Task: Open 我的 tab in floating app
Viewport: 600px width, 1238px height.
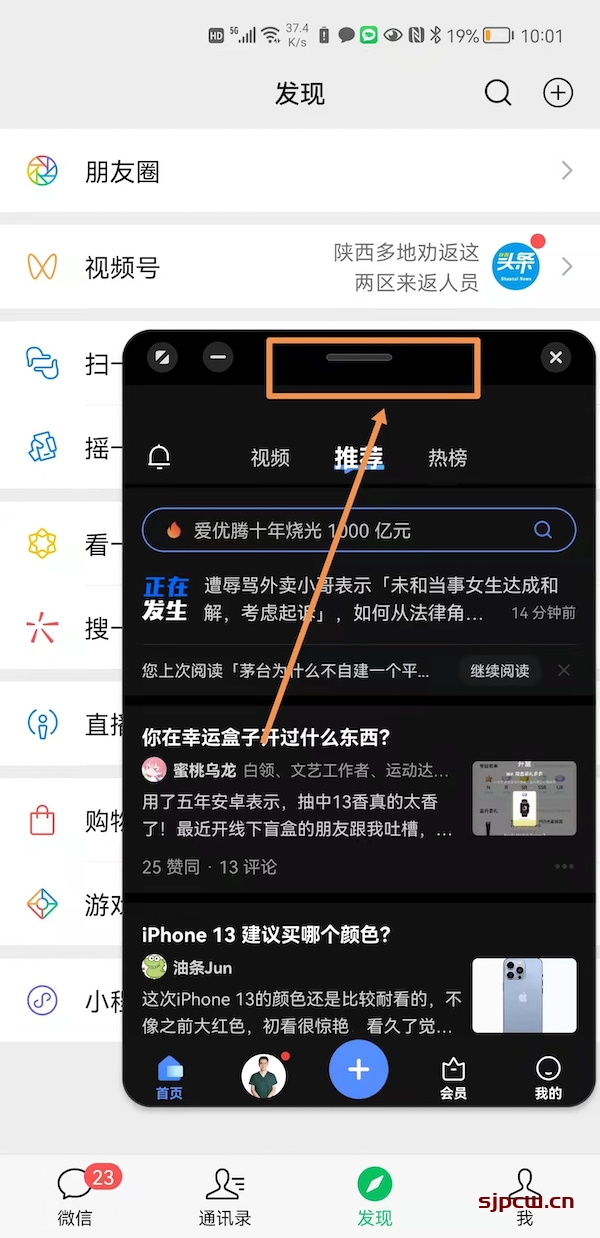Action: click(548, 1077)
